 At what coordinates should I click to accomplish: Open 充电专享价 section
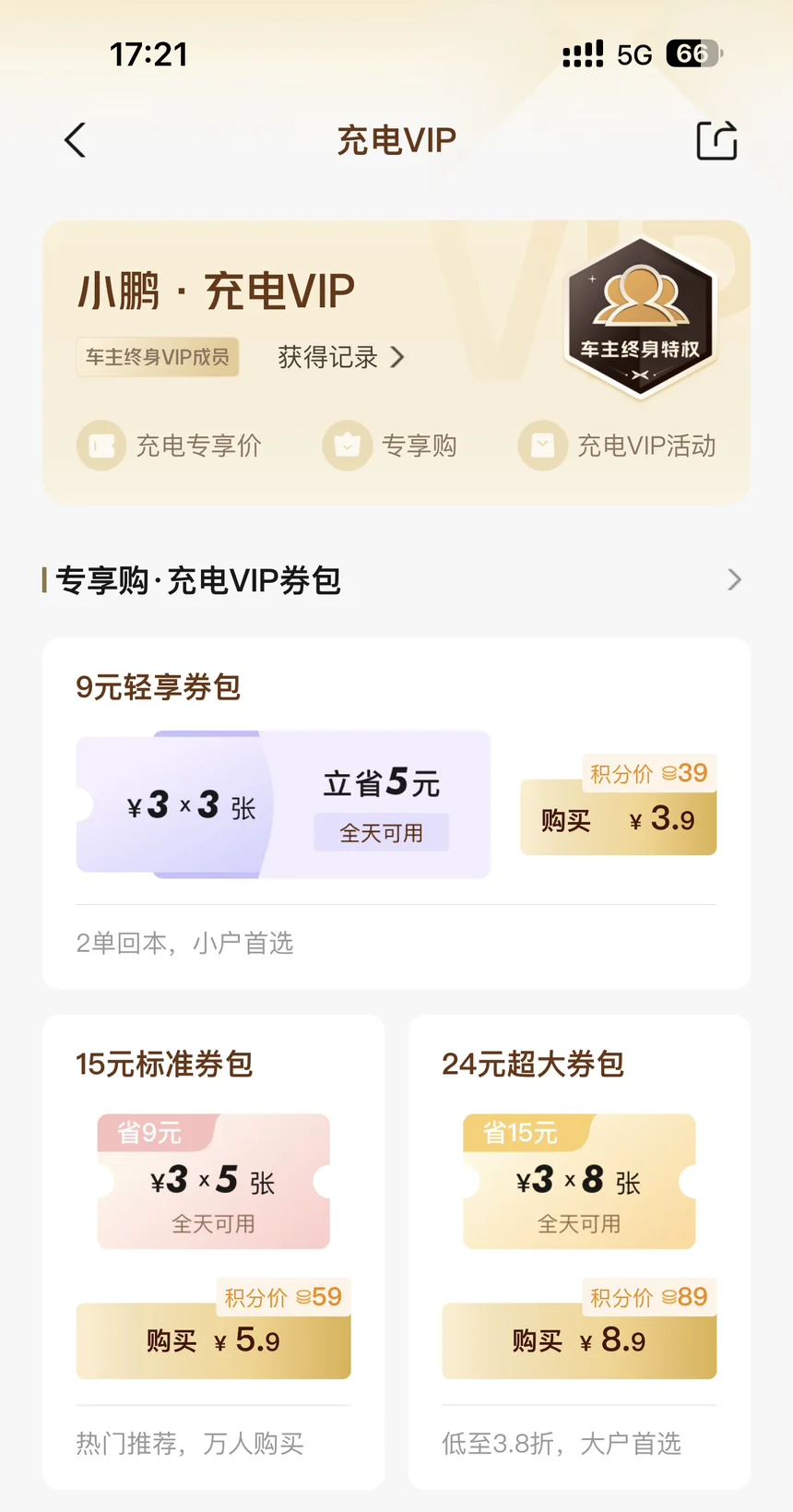[x=170, y=446]
